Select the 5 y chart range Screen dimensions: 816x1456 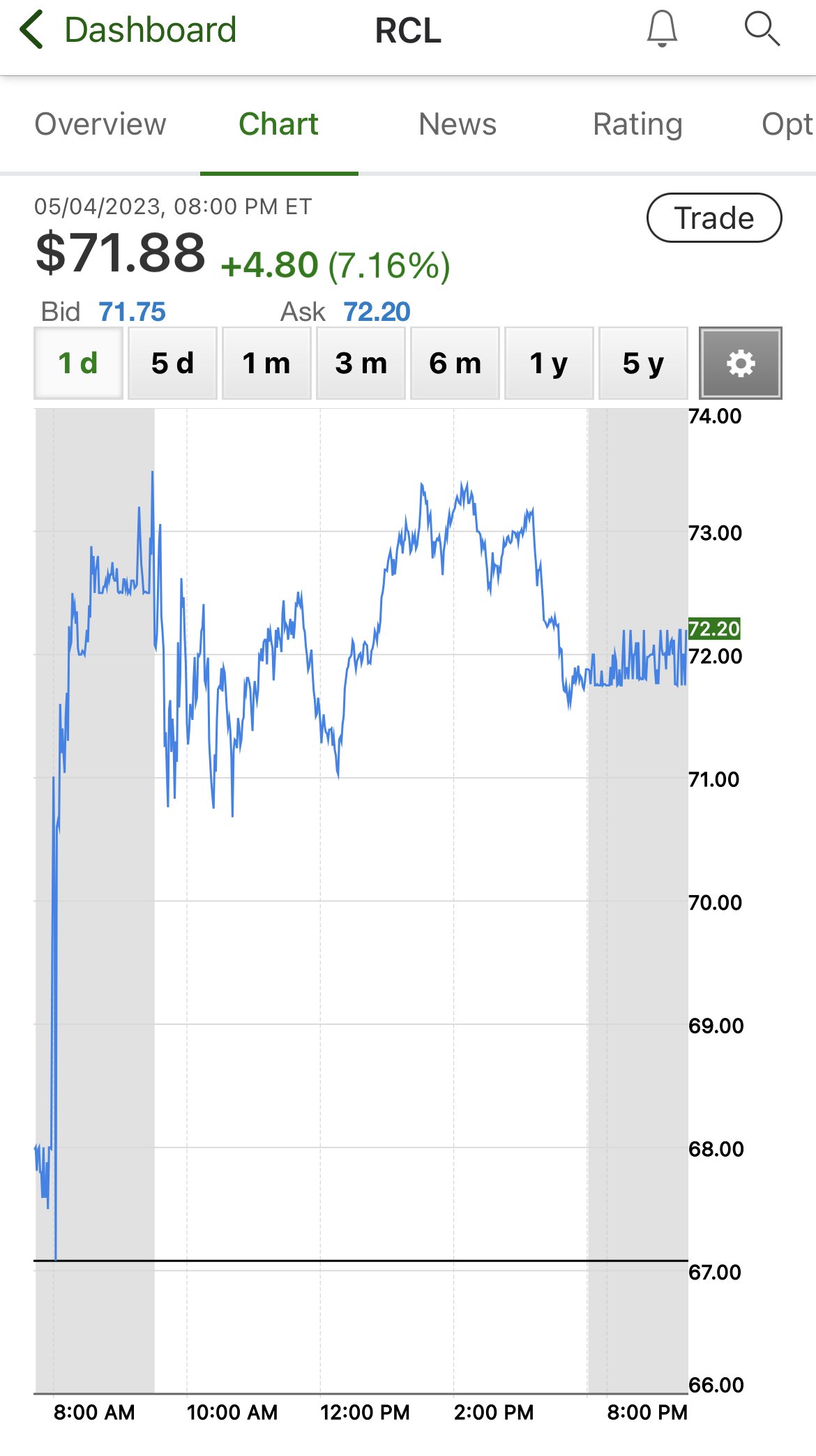(643, 363)
